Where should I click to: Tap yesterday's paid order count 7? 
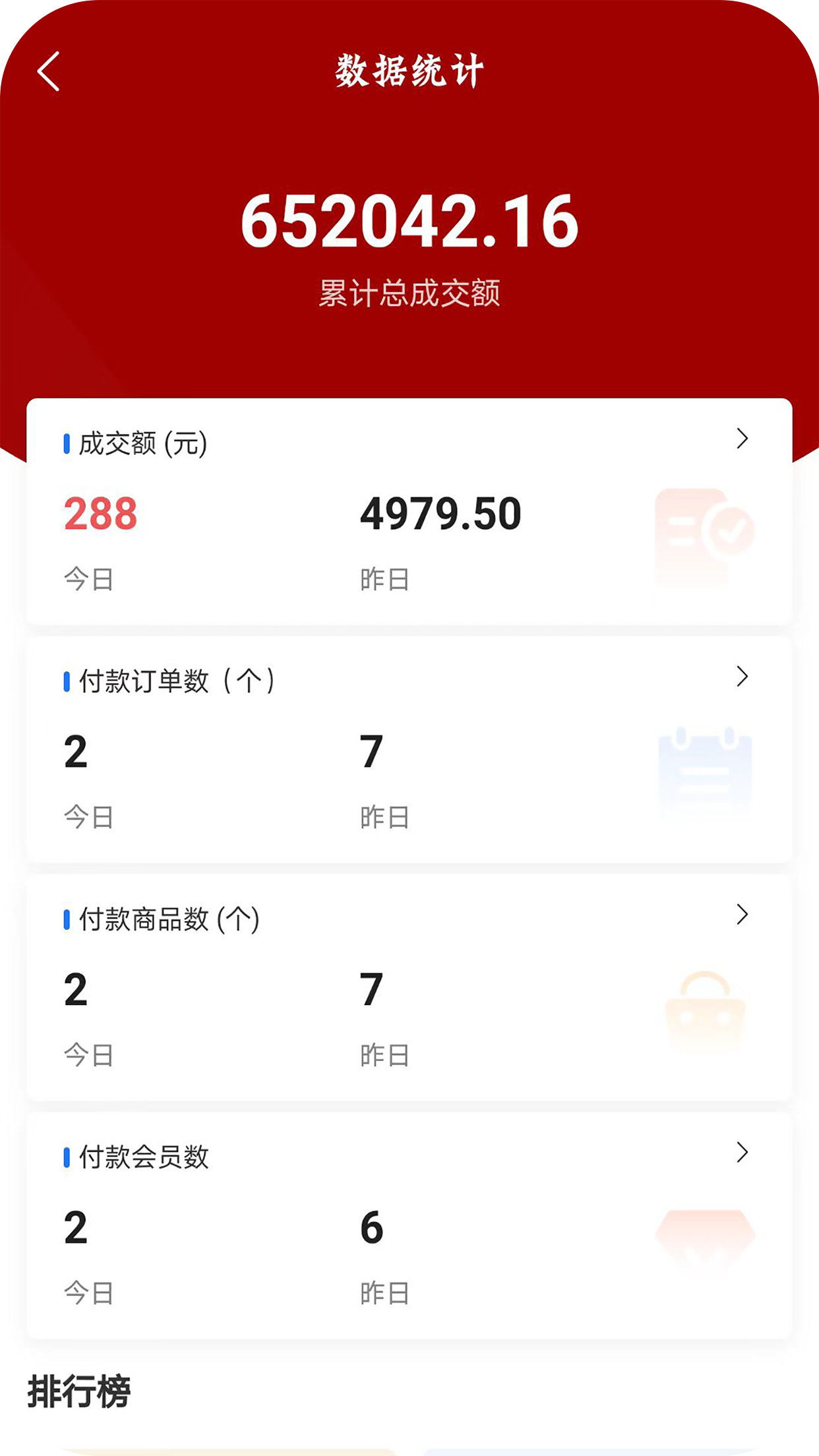(373, 750)
